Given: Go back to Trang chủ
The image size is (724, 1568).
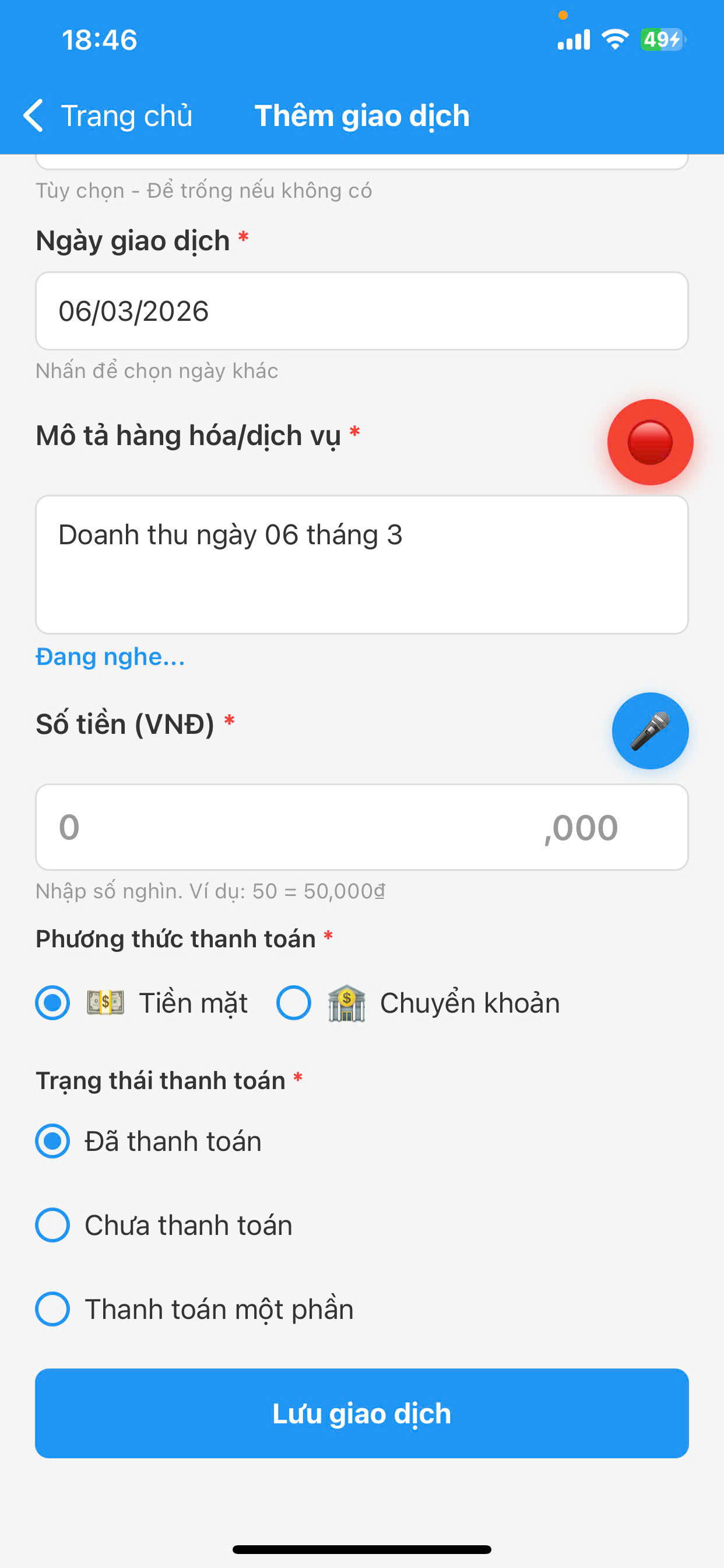Looking at the screenshot, I should pos(125,115).
